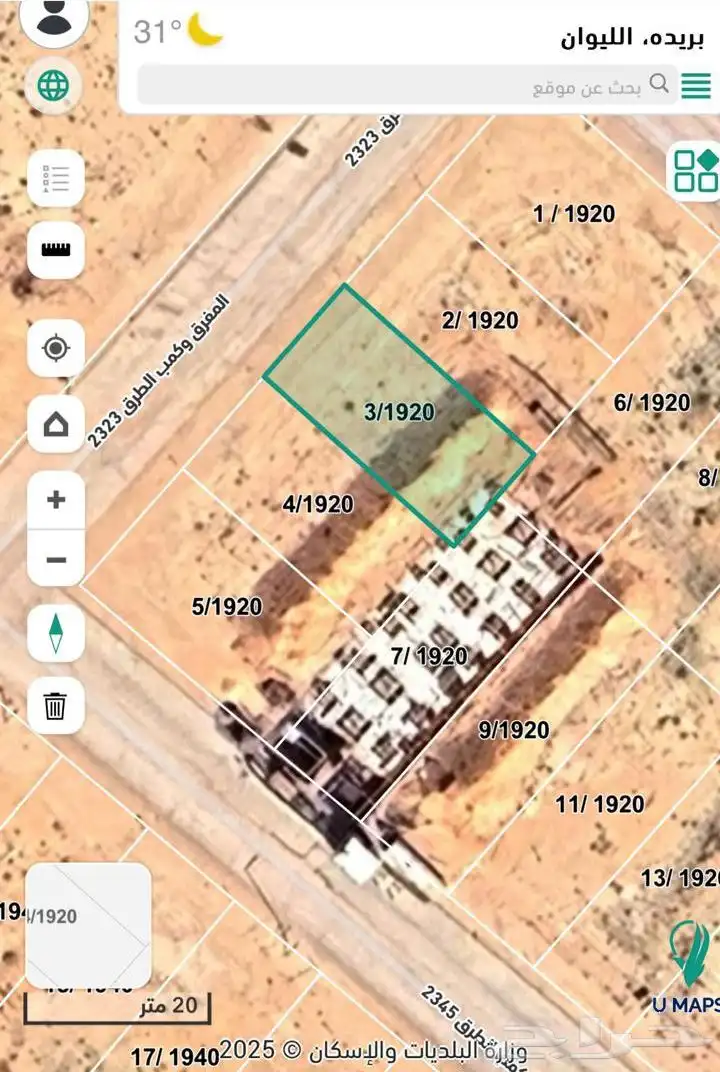Tap the compass to reset north
Image resolution: width=720 pixels, height=1072 pixels.
[x=56, y=632]
